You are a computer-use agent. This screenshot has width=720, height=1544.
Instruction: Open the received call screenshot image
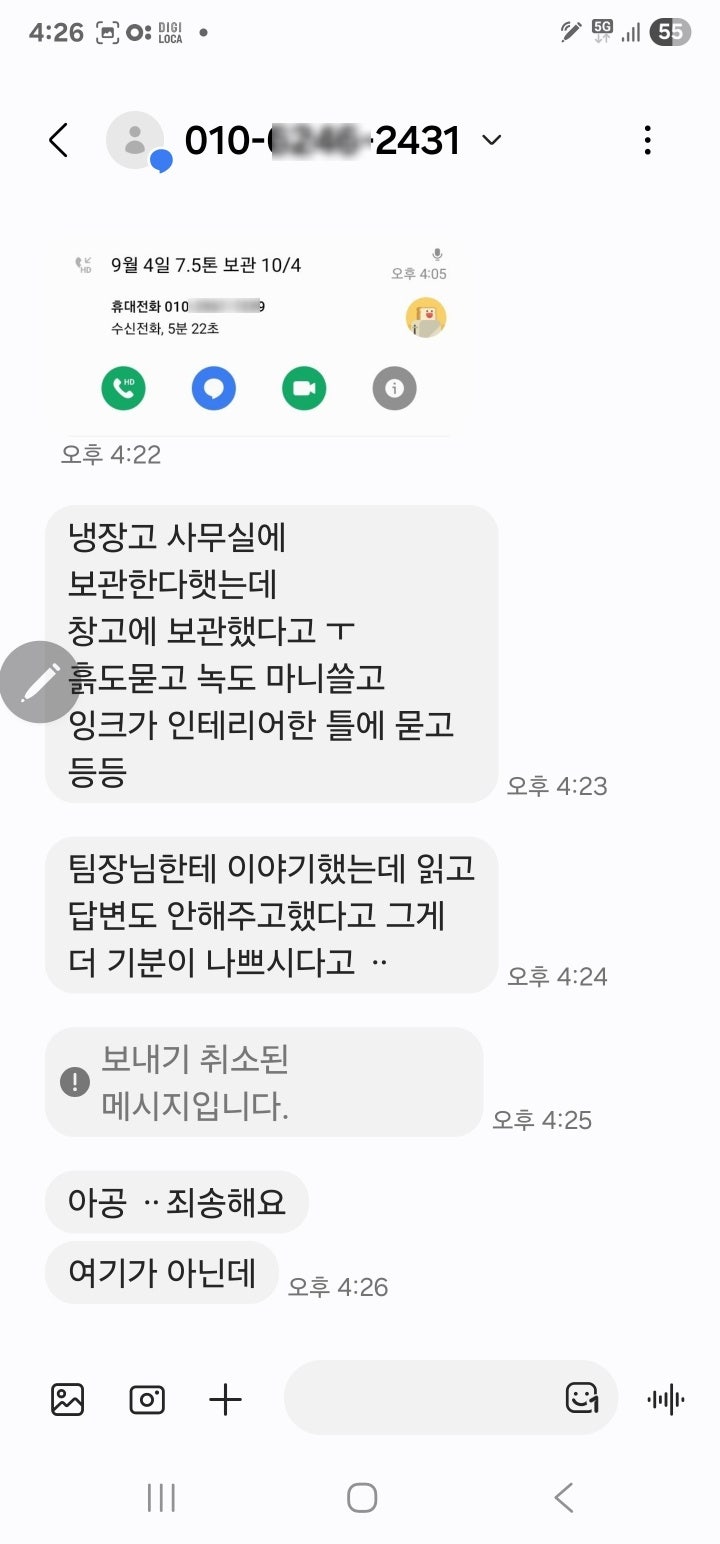[x=260, y=330]
